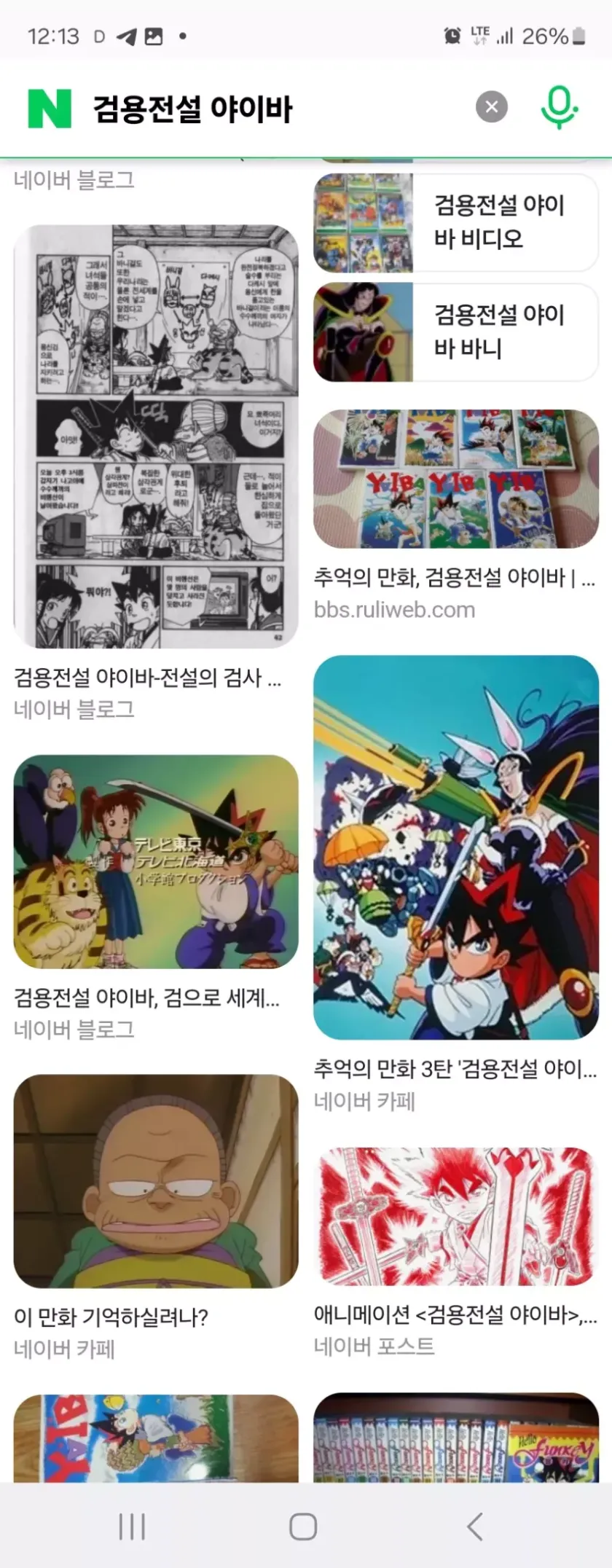Go to the home screen
612x1568 pixels.
pos(303,1526)
